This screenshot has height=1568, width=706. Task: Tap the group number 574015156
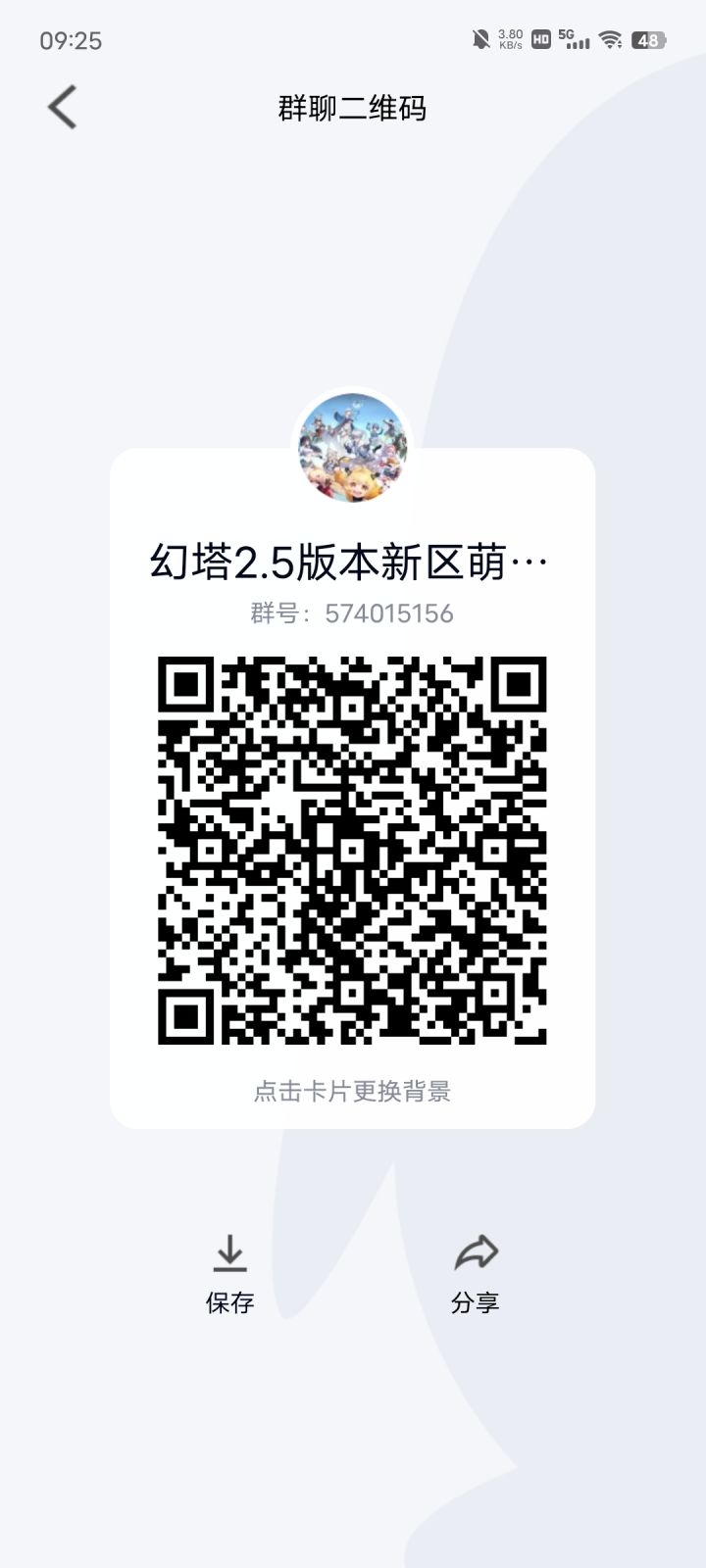coord(353,613)
